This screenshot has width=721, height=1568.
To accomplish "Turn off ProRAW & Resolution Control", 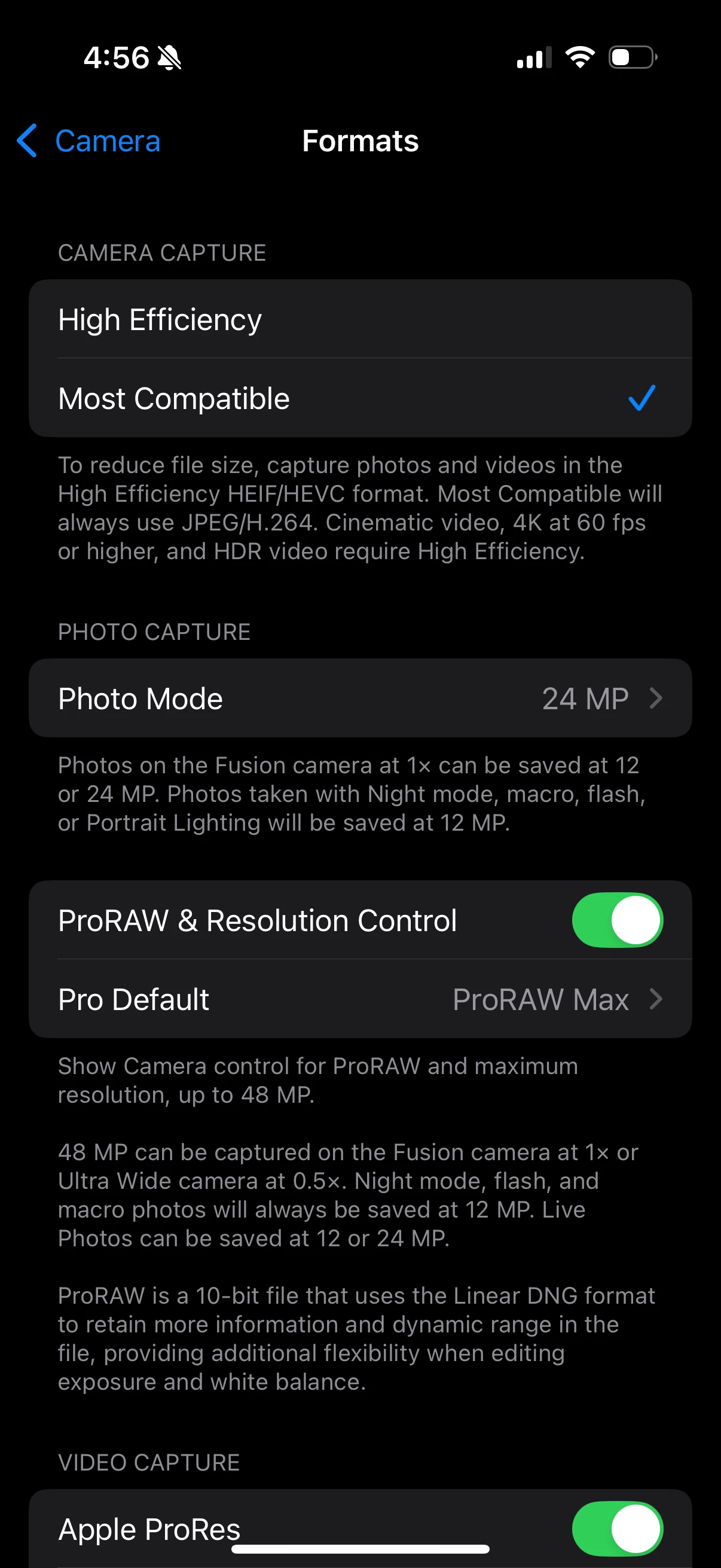I will click(616, 920).
